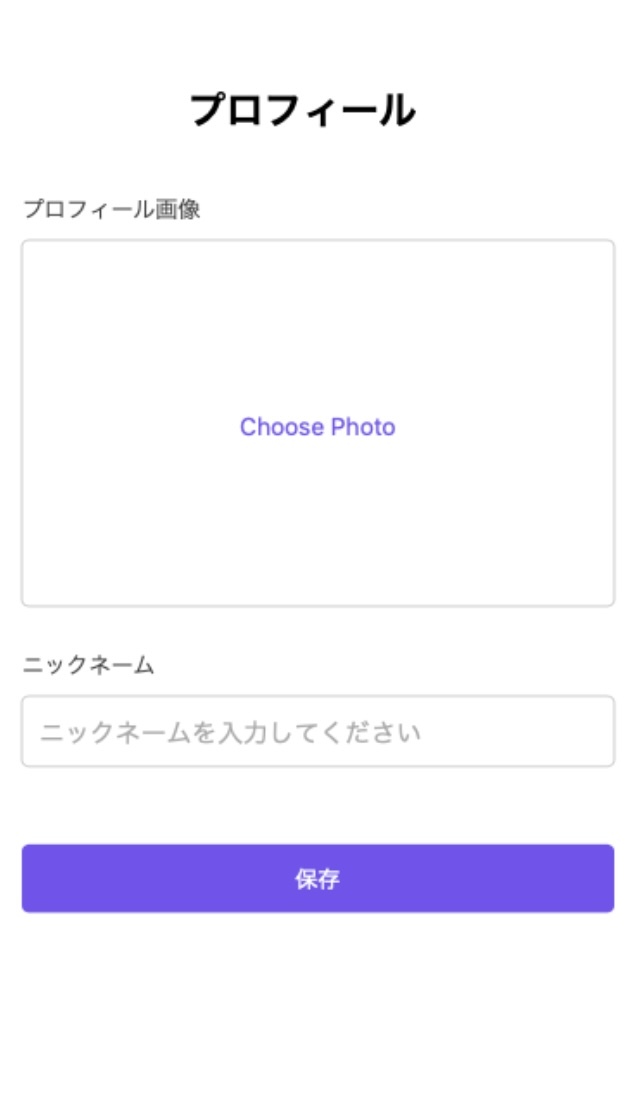Tap Choose Photo to pick profile image
Viewport: 629px width, 1096px height.
317,427
